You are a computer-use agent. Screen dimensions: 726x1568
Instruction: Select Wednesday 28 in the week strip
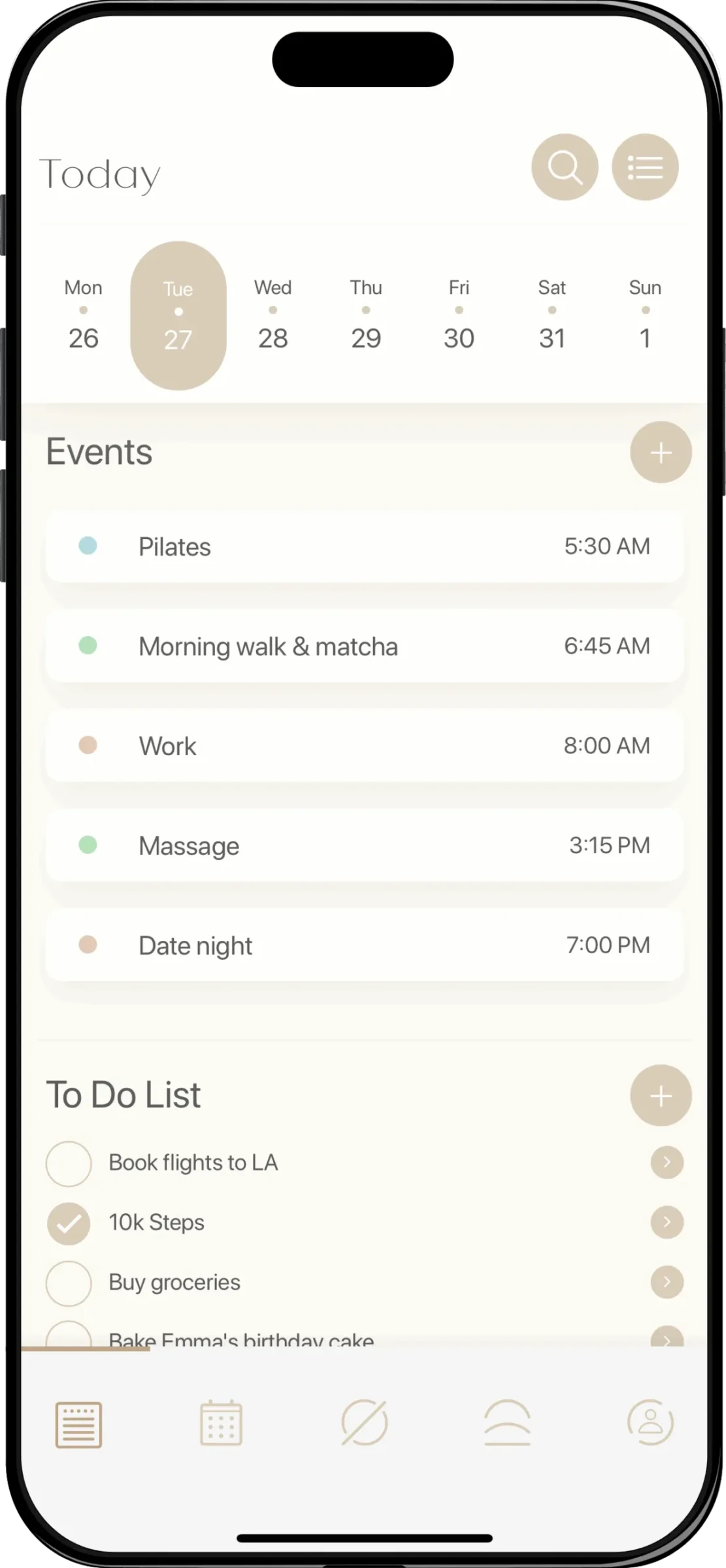click(x=272, y=316)
